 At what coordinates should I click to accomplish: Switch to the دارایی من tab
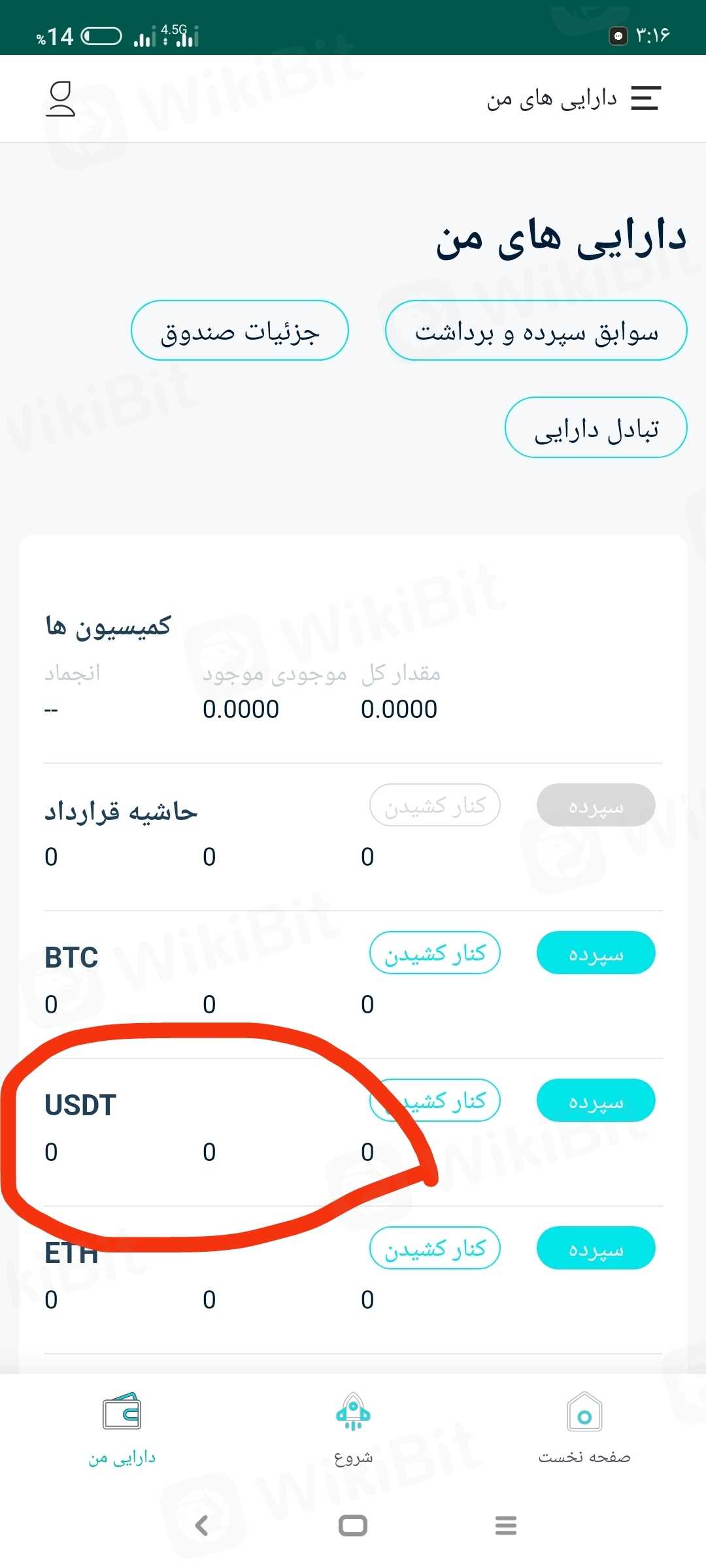[x=122, y=1429]
